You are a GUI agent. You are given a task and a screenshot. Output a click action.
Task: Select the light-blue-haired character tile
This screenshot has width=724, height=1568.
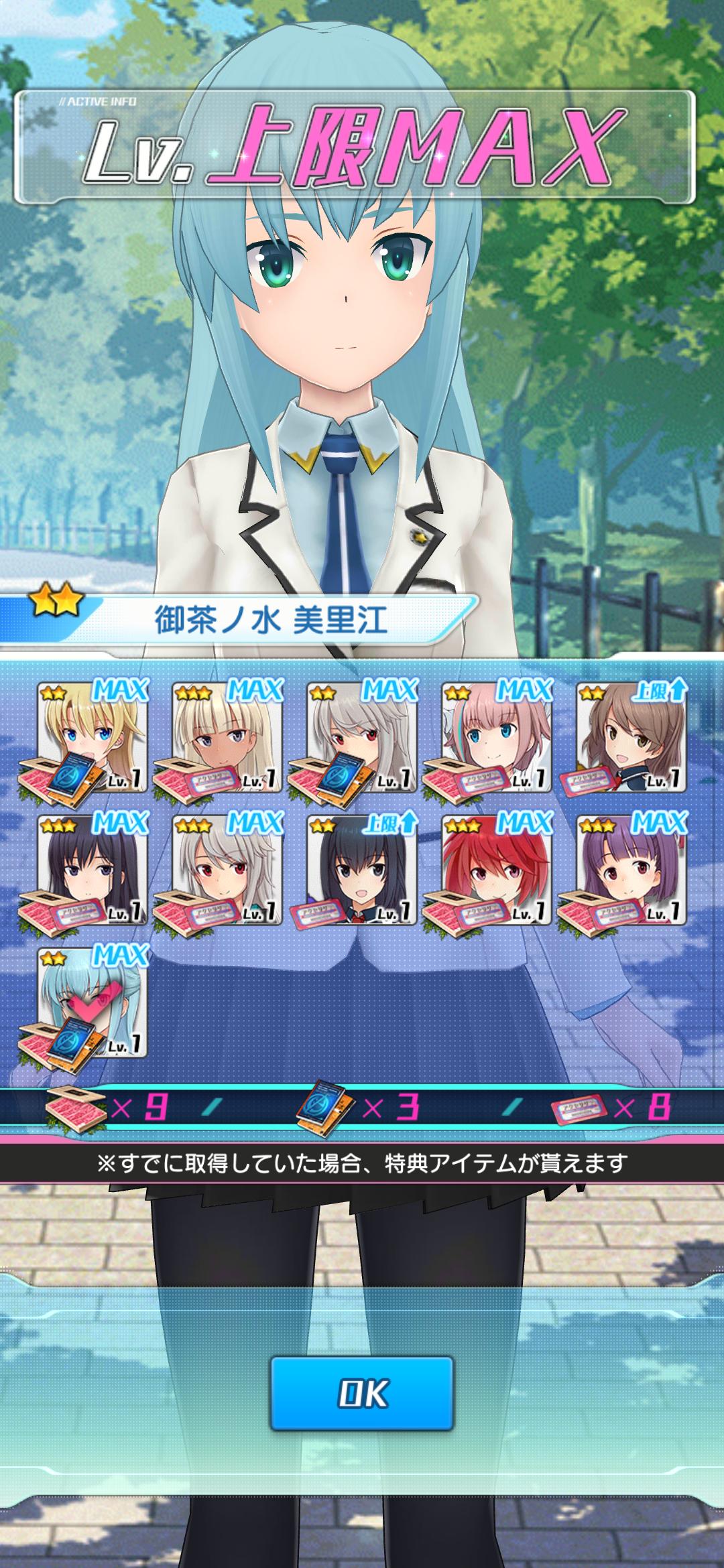click(93, 1002)
